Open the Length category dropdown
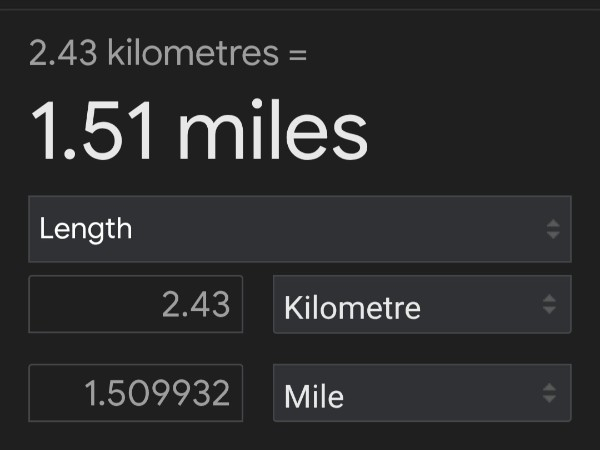Screen dimensions: 600x450 300,229
